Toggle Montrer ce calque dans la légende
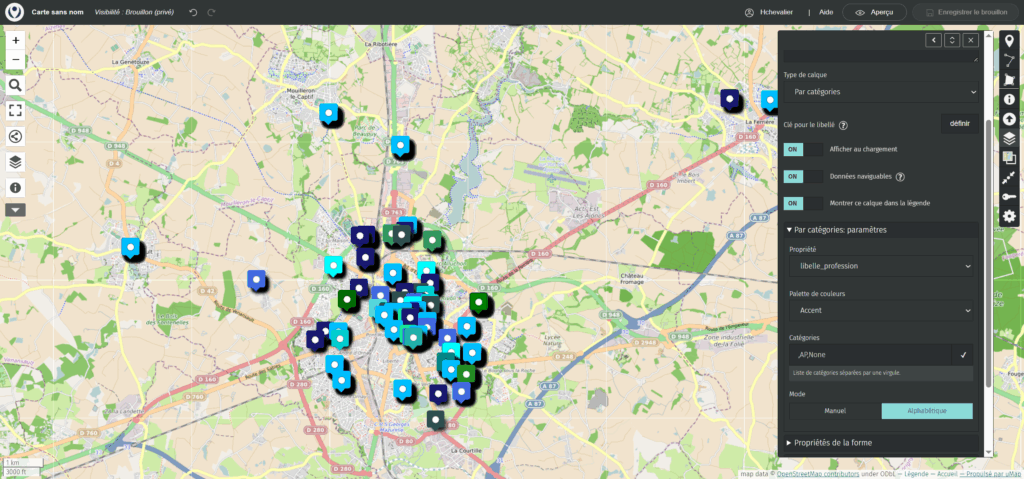The image size is (1024, 479). pyautogui.click(x=803, y=203)
